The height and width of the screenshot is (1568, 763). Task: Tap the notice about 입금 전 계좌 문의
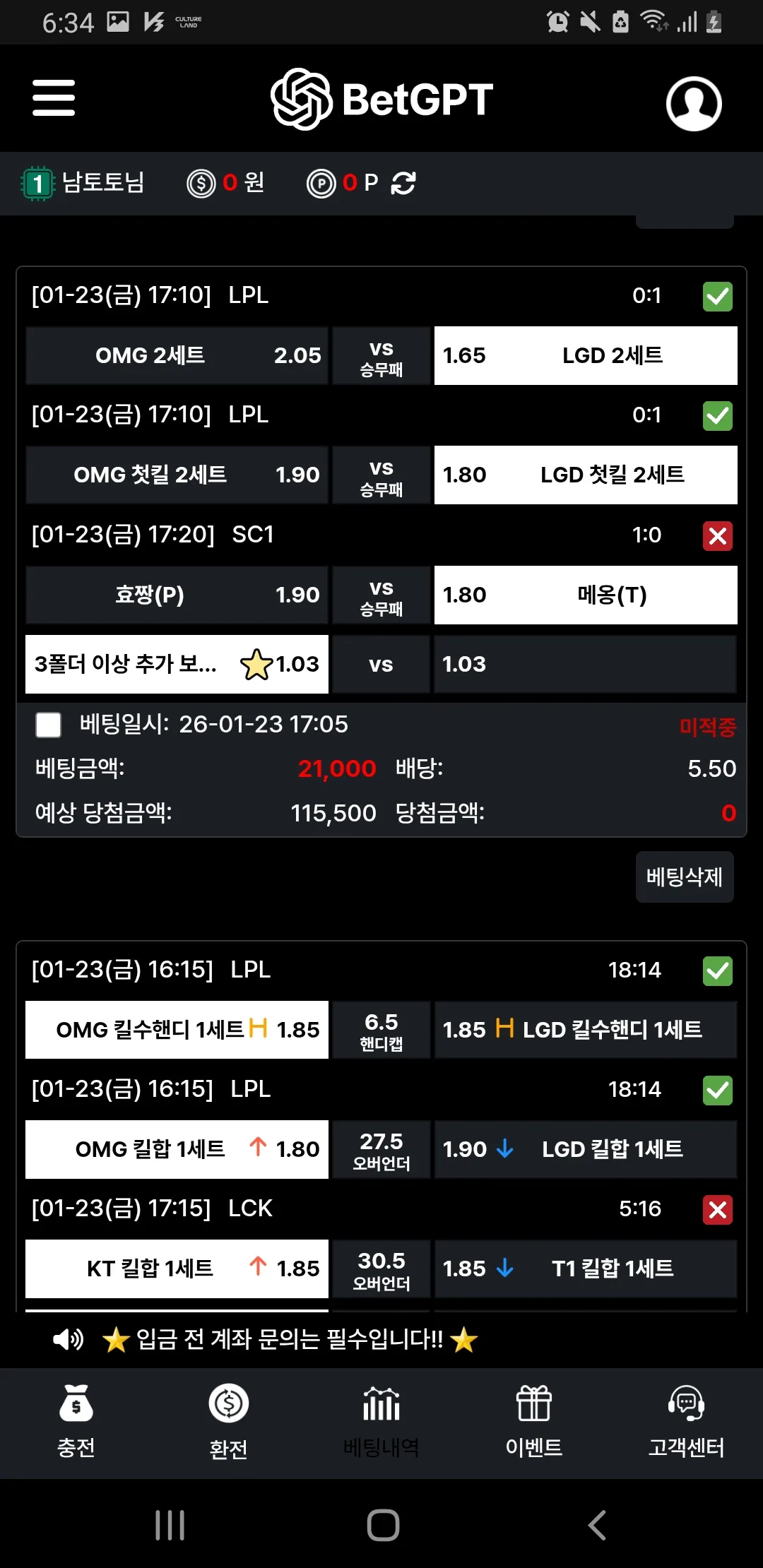click(x=290, y=1339)
